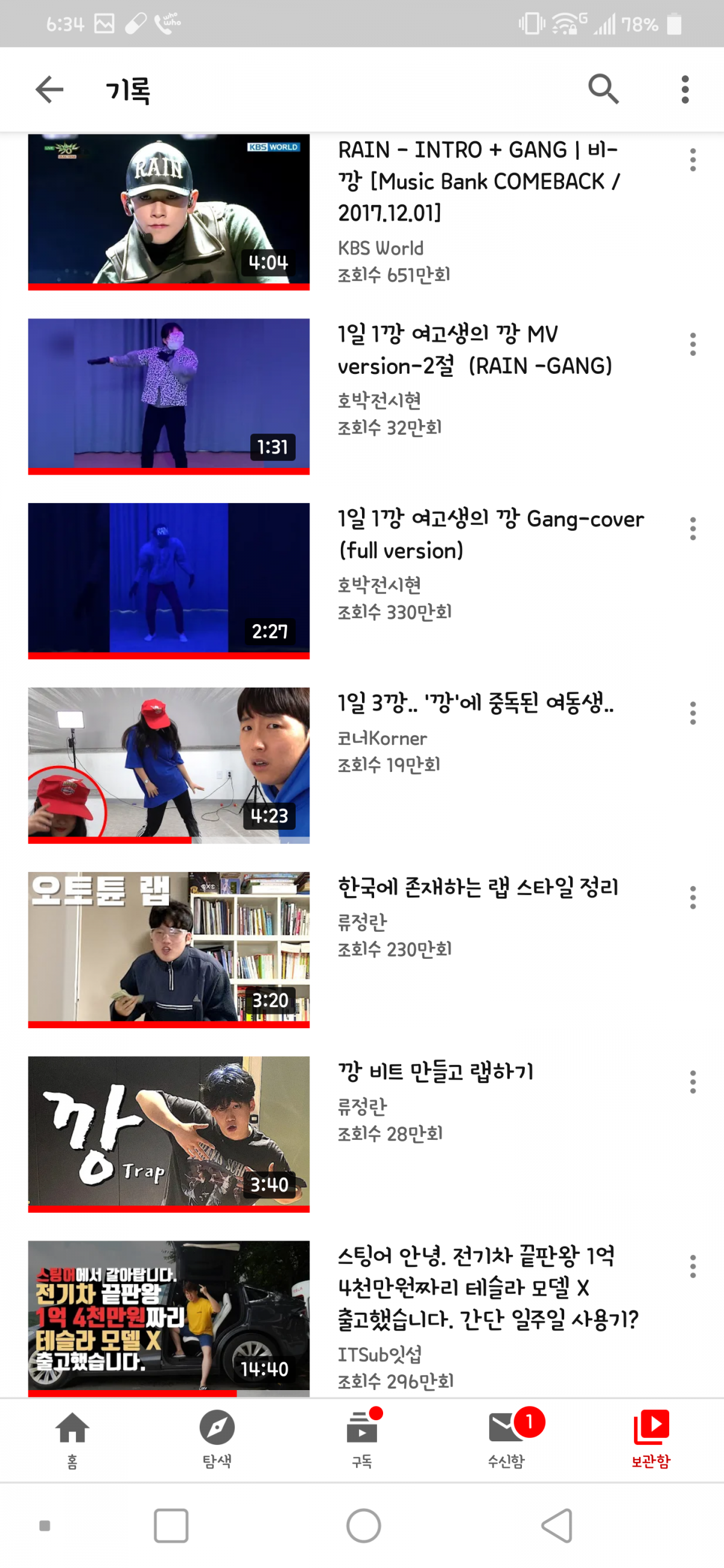724x1568 pixels.
Task: Play 깡 Gang-cover (full version) video
Action: click(x=169, y=579)
